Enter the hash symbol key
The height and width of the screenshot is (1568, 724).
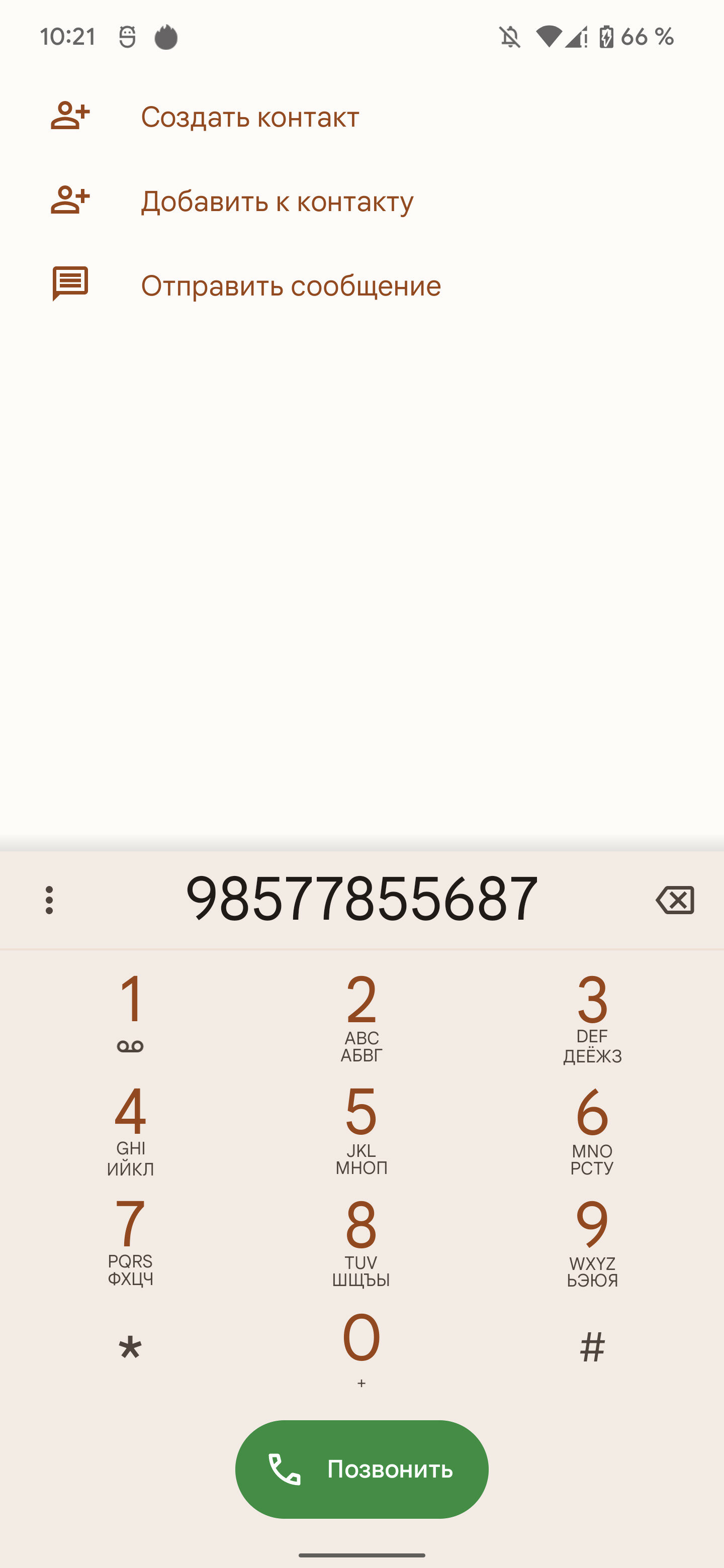[592, 1349]
